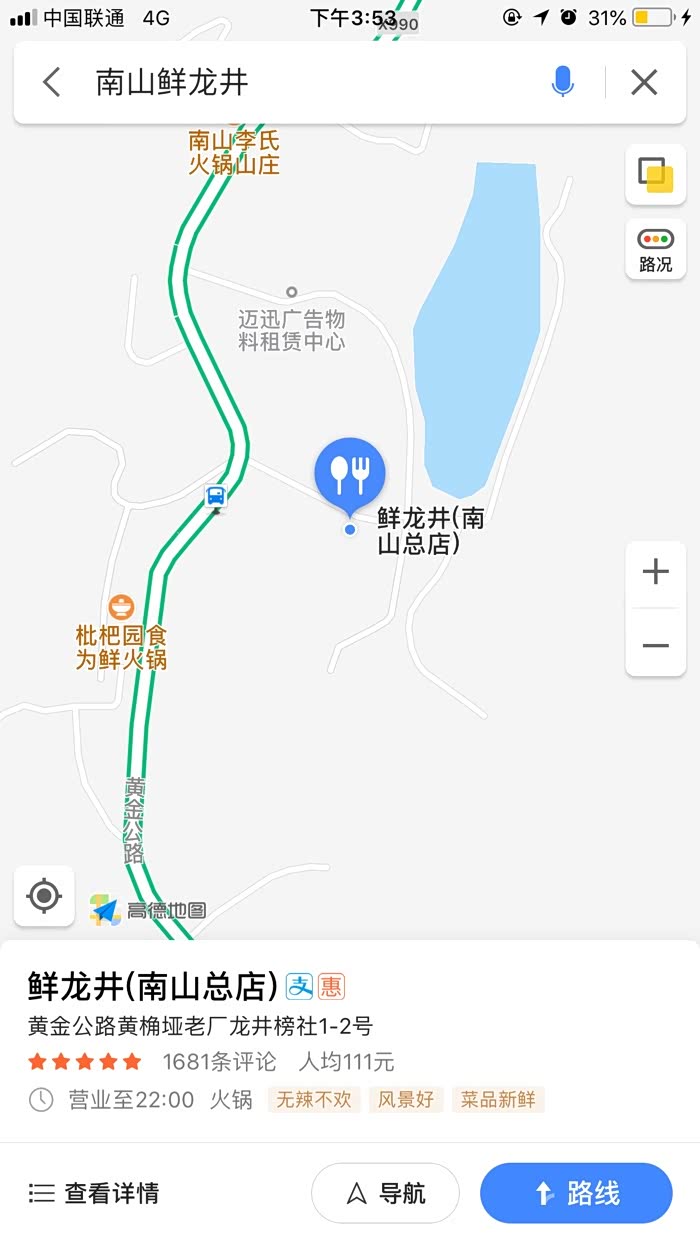Open 查看详情 for this restaurant
The height and width of the screenshot is (1244, 700).
(x=94, y=1193)
